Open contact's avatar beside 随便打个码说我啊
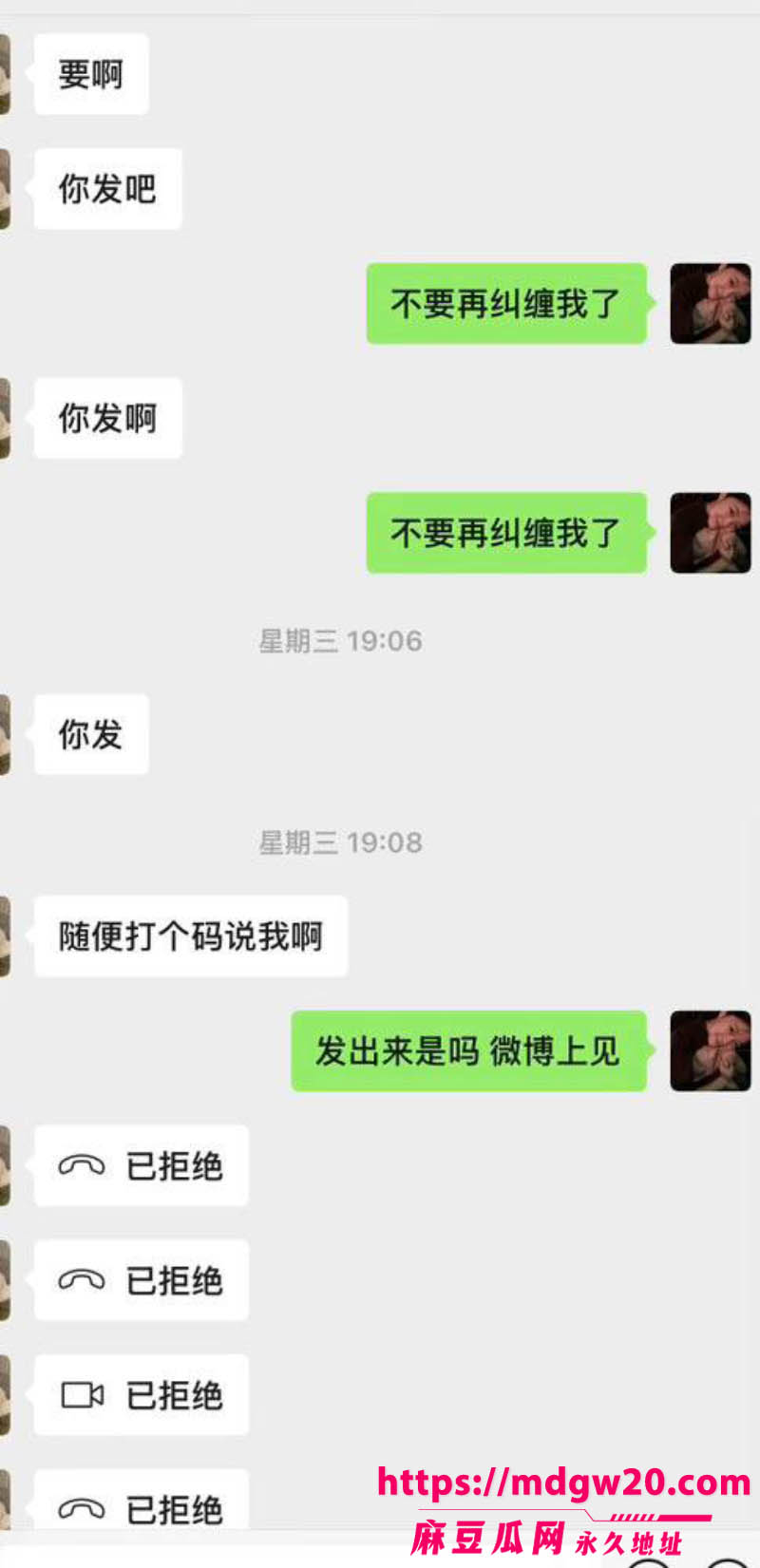 click(5, 935)
